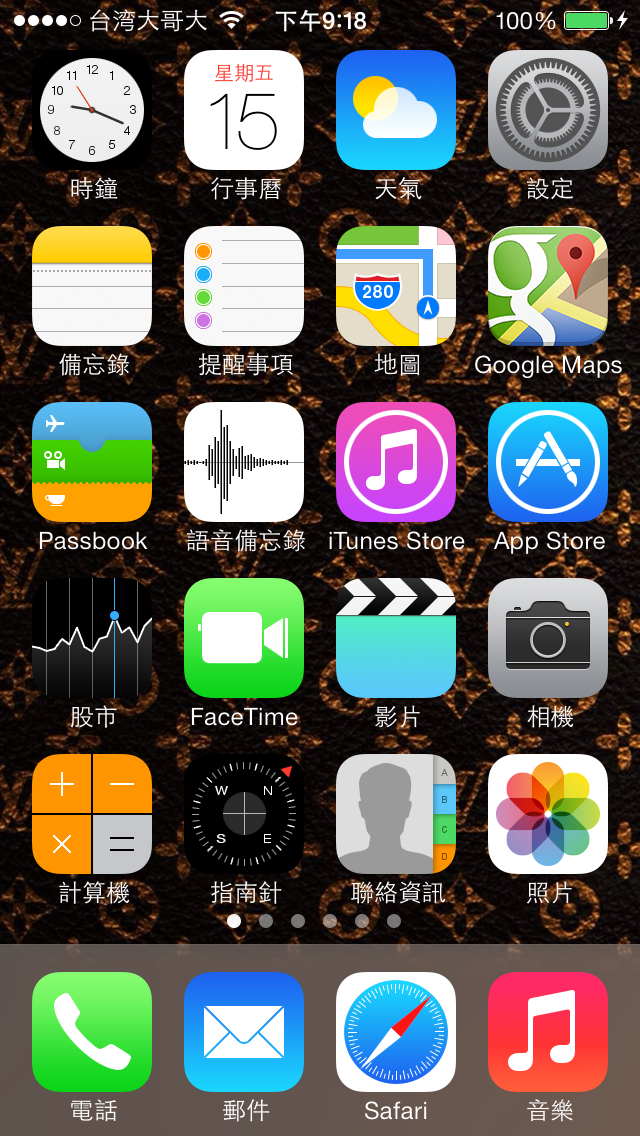Open Google Maps
This screenshot has height=1136, width=640.
pos(548,286)
